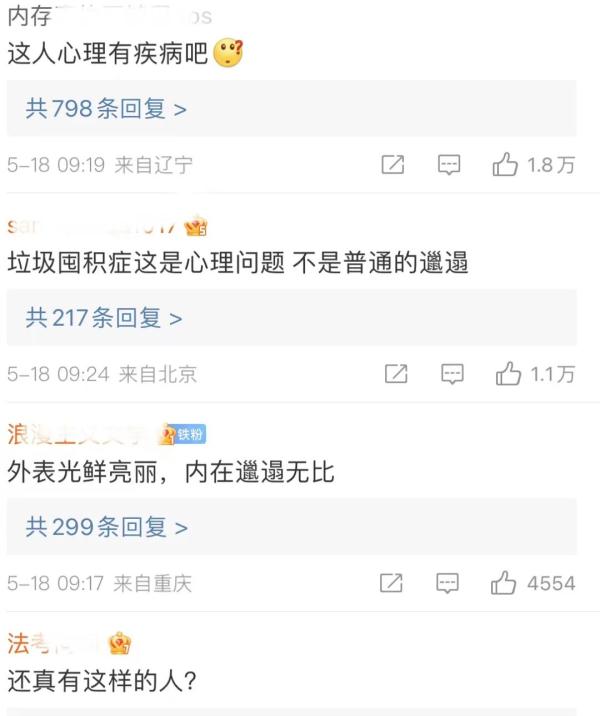Screen dimensions: 600x716
Task: Expand the 299 replies thread
Action: (106, 527)
